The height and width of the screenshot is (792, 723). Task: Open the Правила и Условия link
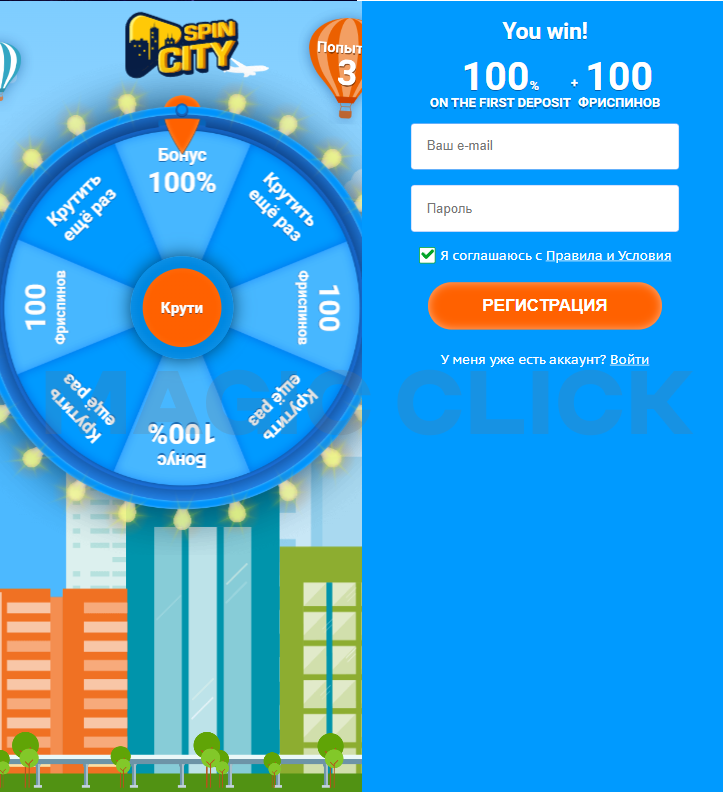pos(608,256)
